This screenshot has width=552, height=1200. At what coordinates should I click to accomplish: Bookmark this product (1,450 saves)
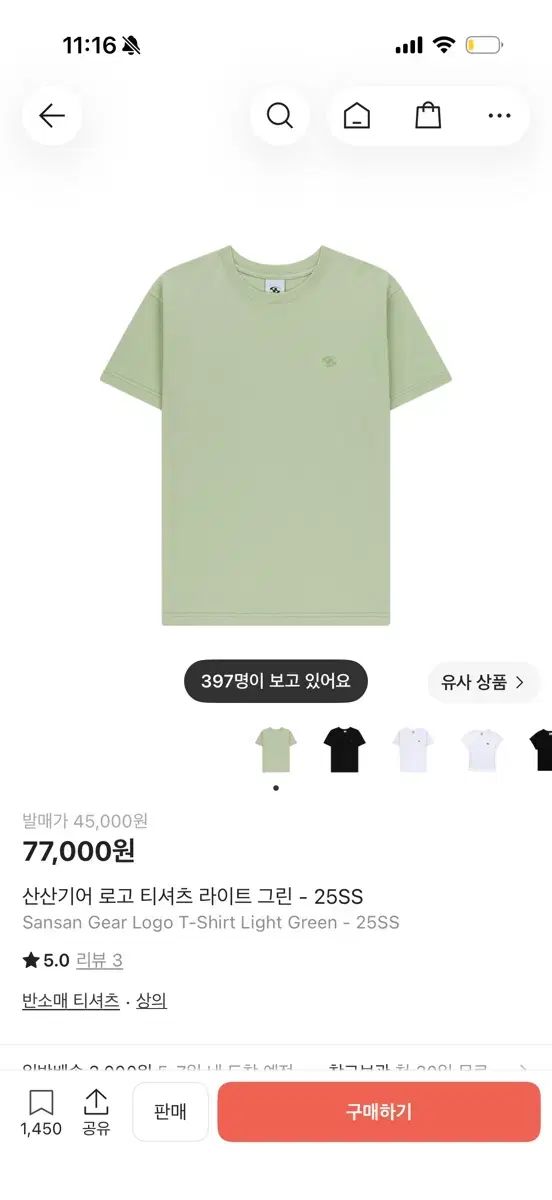[41, 1112]
